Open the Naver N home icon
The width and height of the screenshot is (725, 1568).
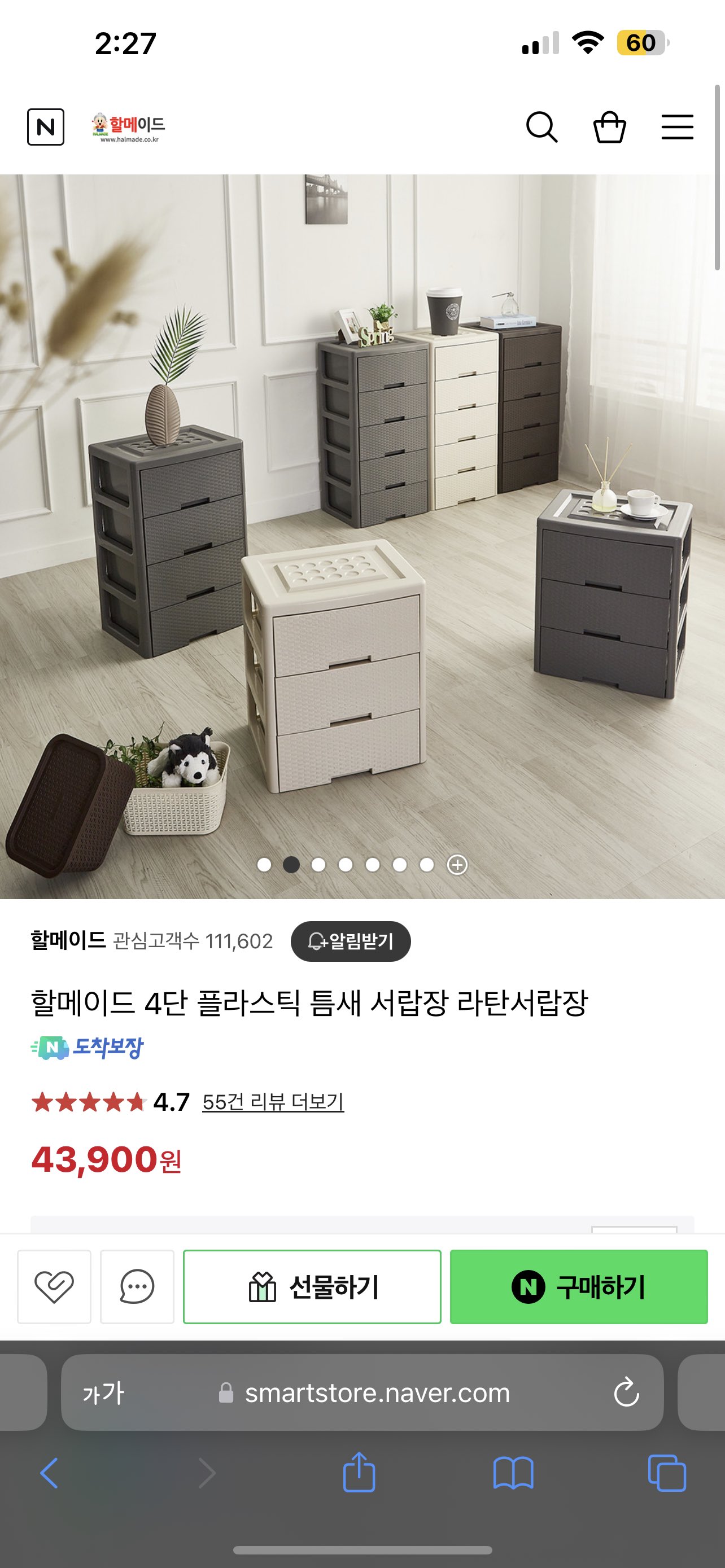pyautogui.click(x=46, y=127)
